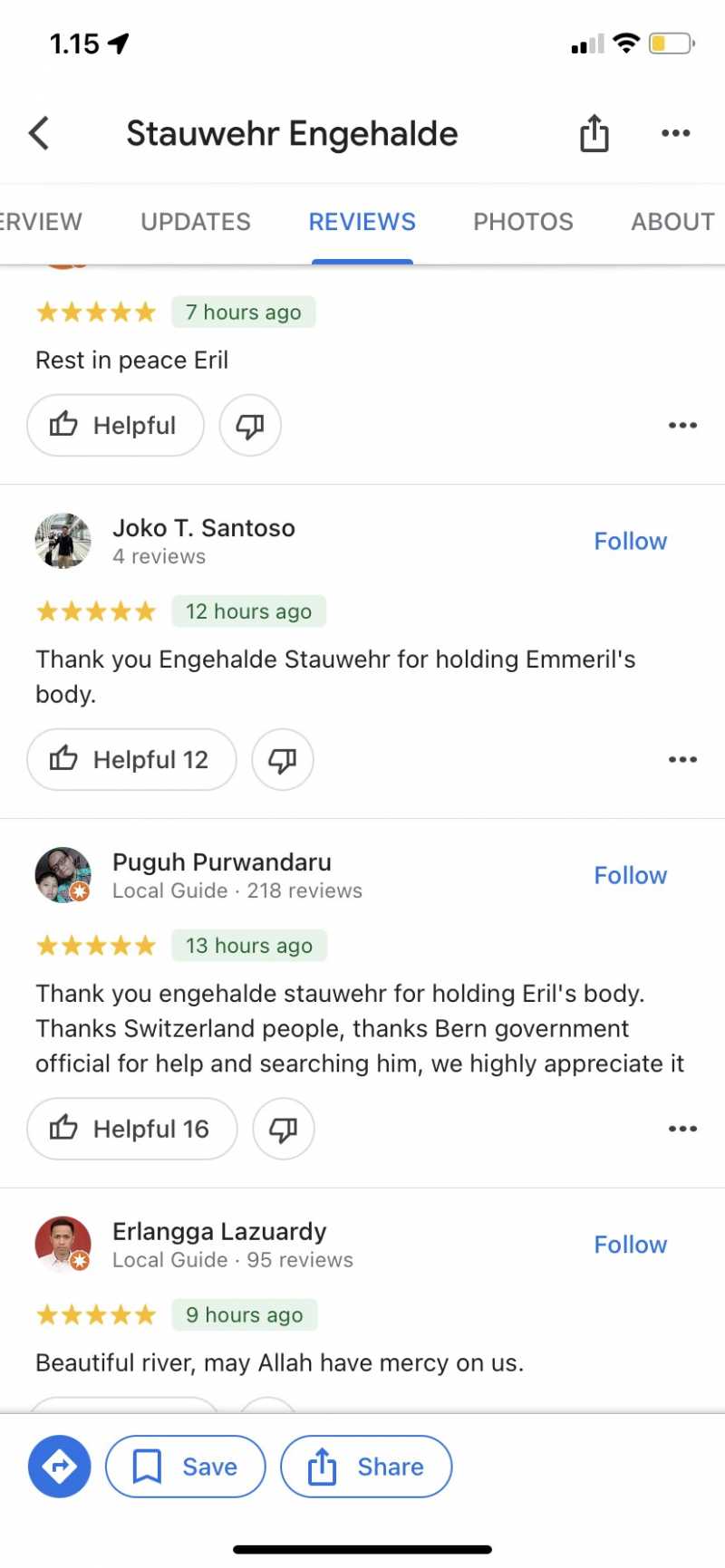Dislike Joko T. Santoso's review
The width and height of the screenshot is (725, 1568).
click(283, 759)
